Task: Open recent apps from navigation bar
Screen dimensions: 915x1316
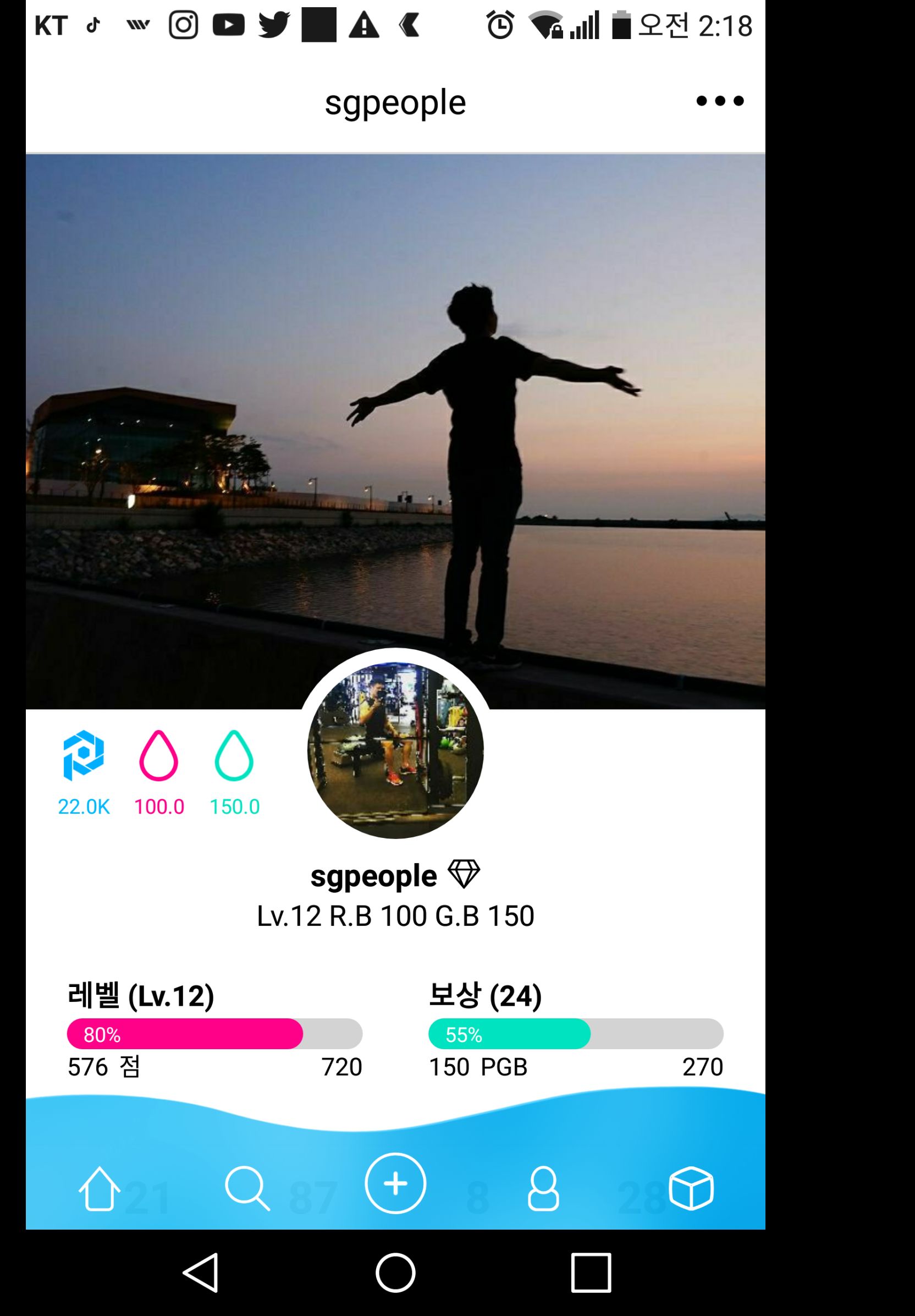Action: [591, 1273]
